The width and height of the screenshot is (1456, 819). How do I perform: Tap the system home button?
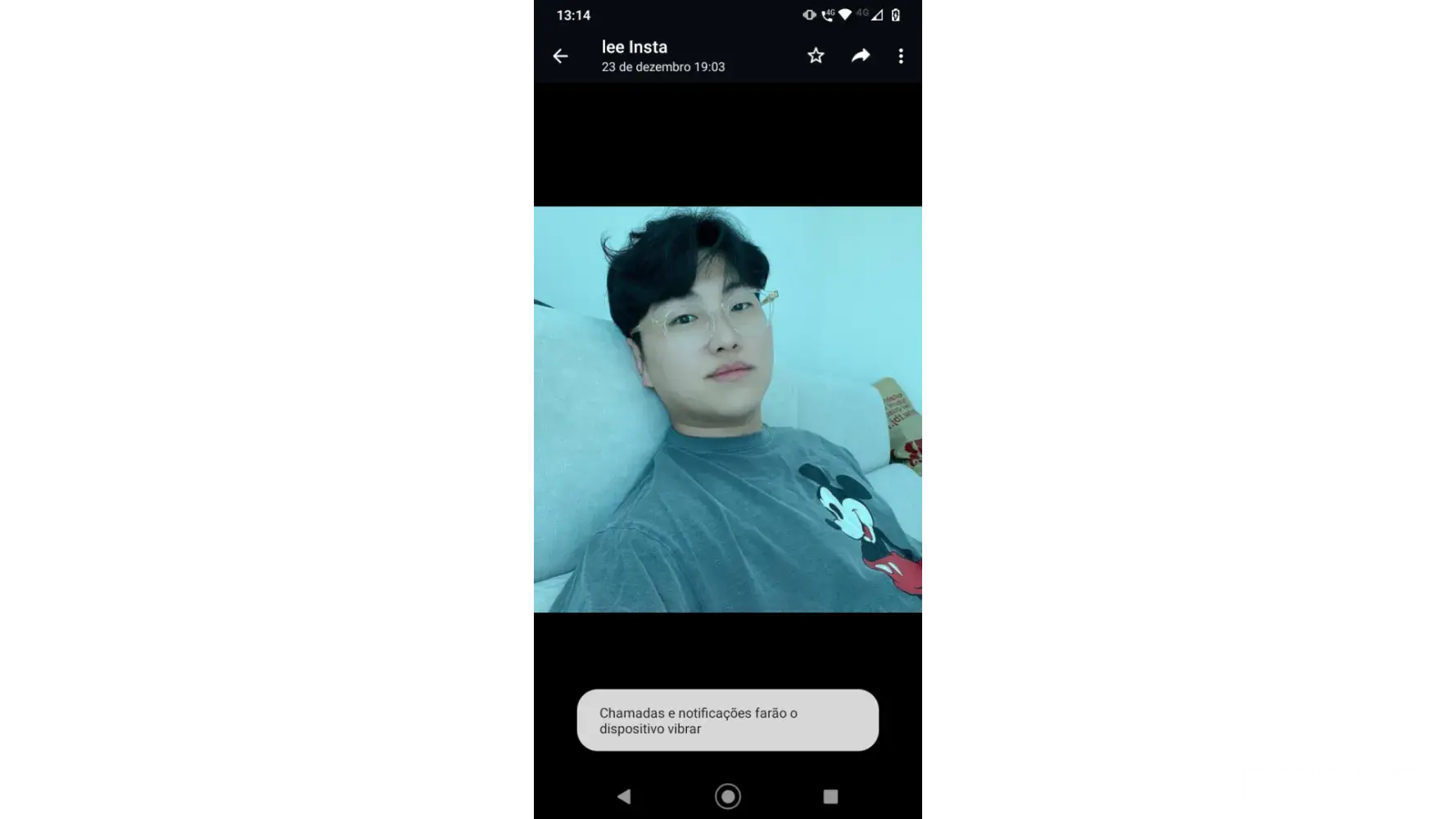tap(727, 796)
